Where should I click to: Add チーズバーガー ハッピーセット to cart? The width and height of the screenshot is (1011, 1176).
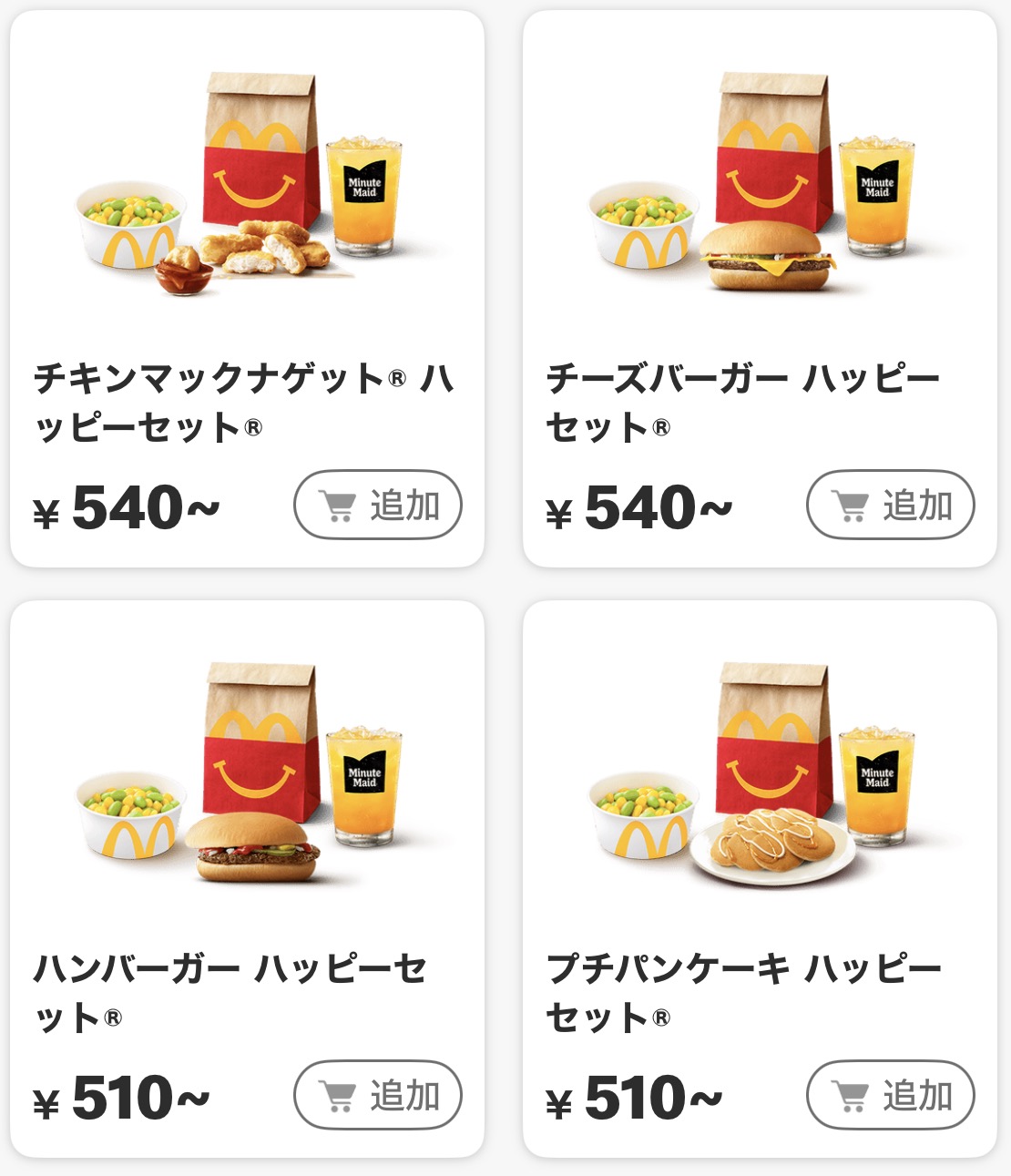click(x=891, y=505)
